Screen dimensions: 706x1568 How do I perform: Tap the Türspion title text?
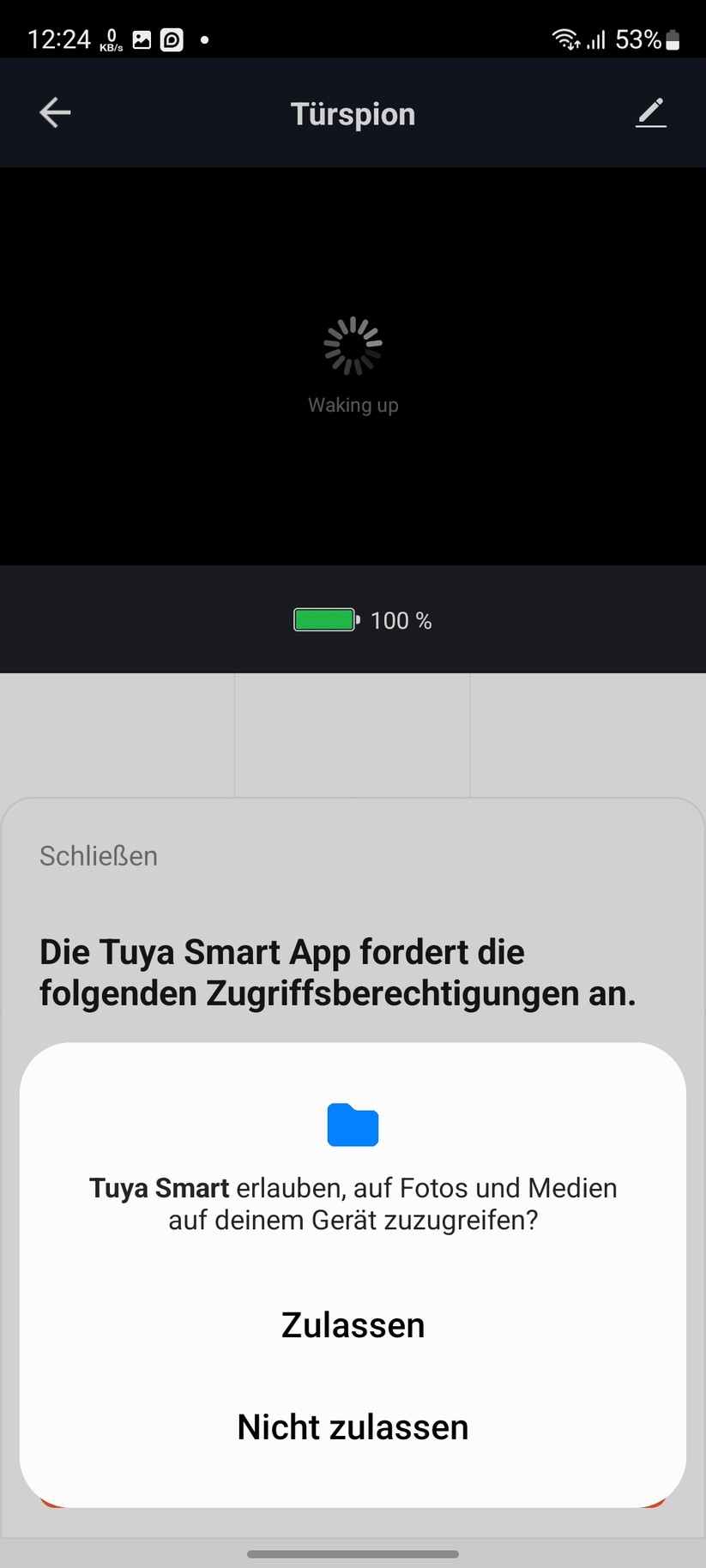(x=352, y=112)
